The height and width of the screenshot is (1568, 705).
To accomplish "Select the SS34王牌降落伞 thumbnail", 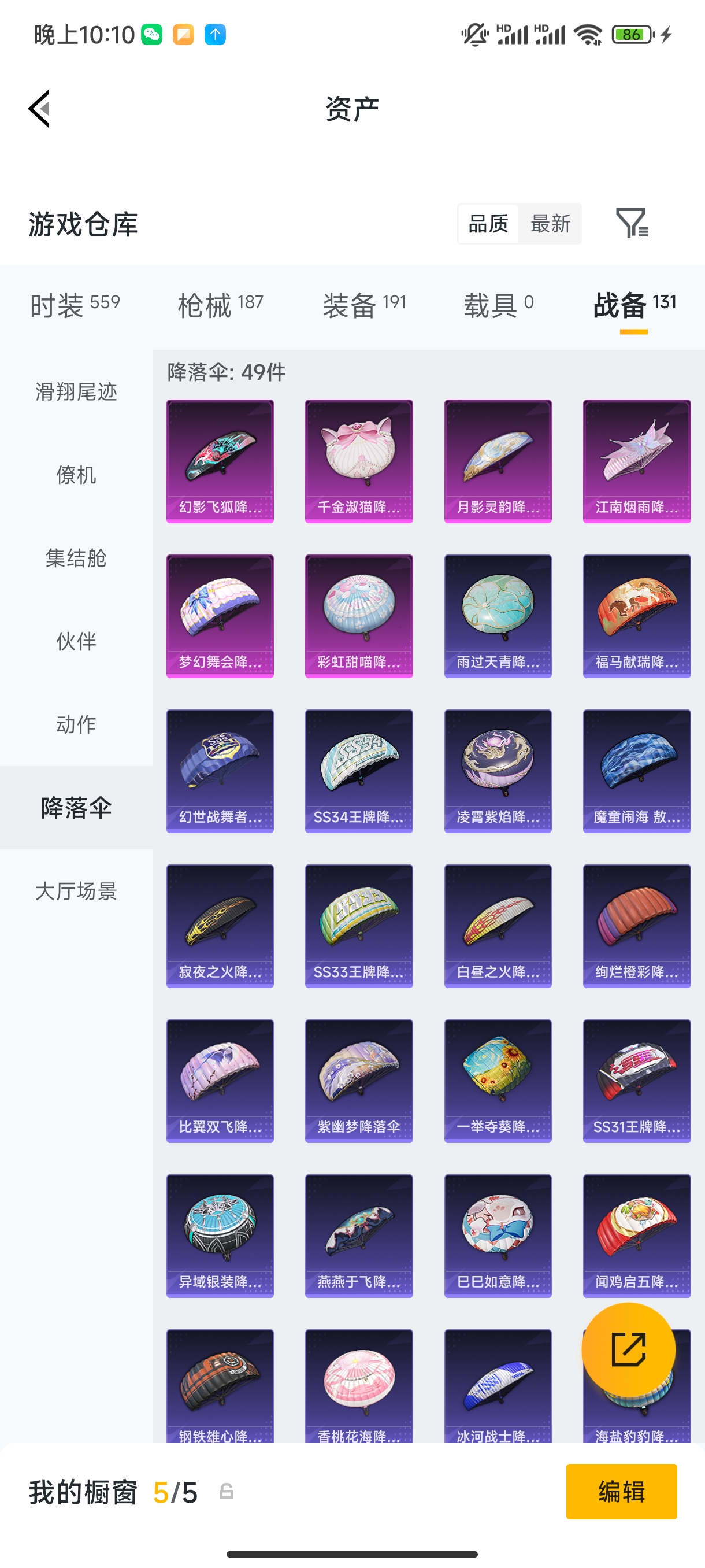I will pyautogui.click(x=358, y=771).
